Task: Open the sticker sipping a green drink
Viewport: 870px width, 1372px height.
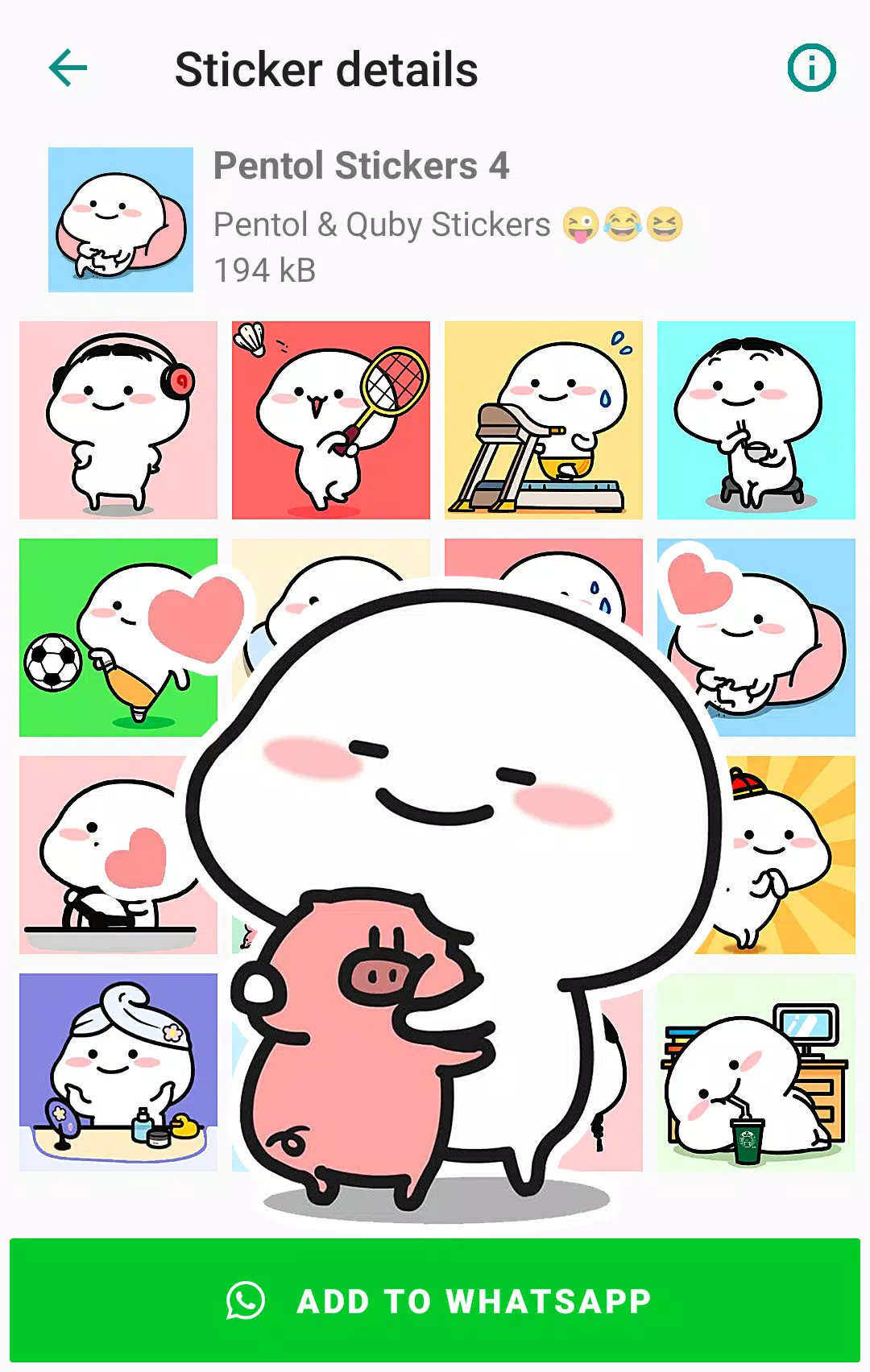Action: 756,1072
